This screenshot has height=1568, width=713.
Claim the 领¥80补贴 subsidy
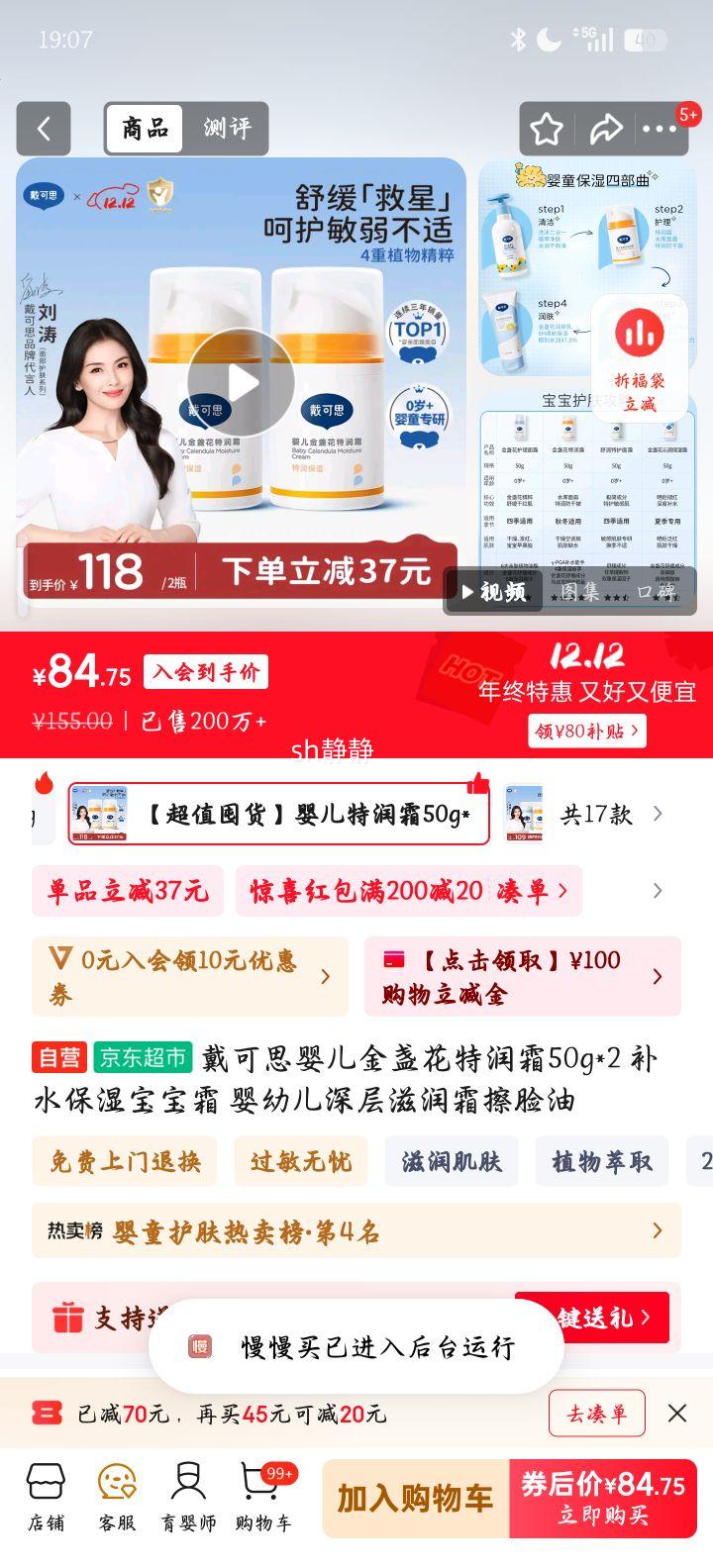(586, 732)
